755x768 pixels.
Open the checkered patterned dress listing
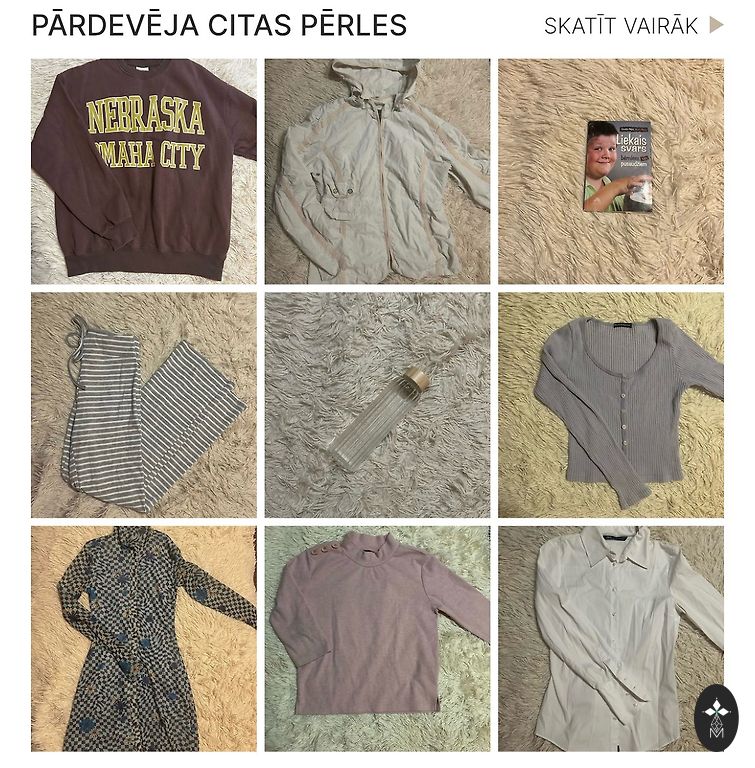click(x=143, y=639)
